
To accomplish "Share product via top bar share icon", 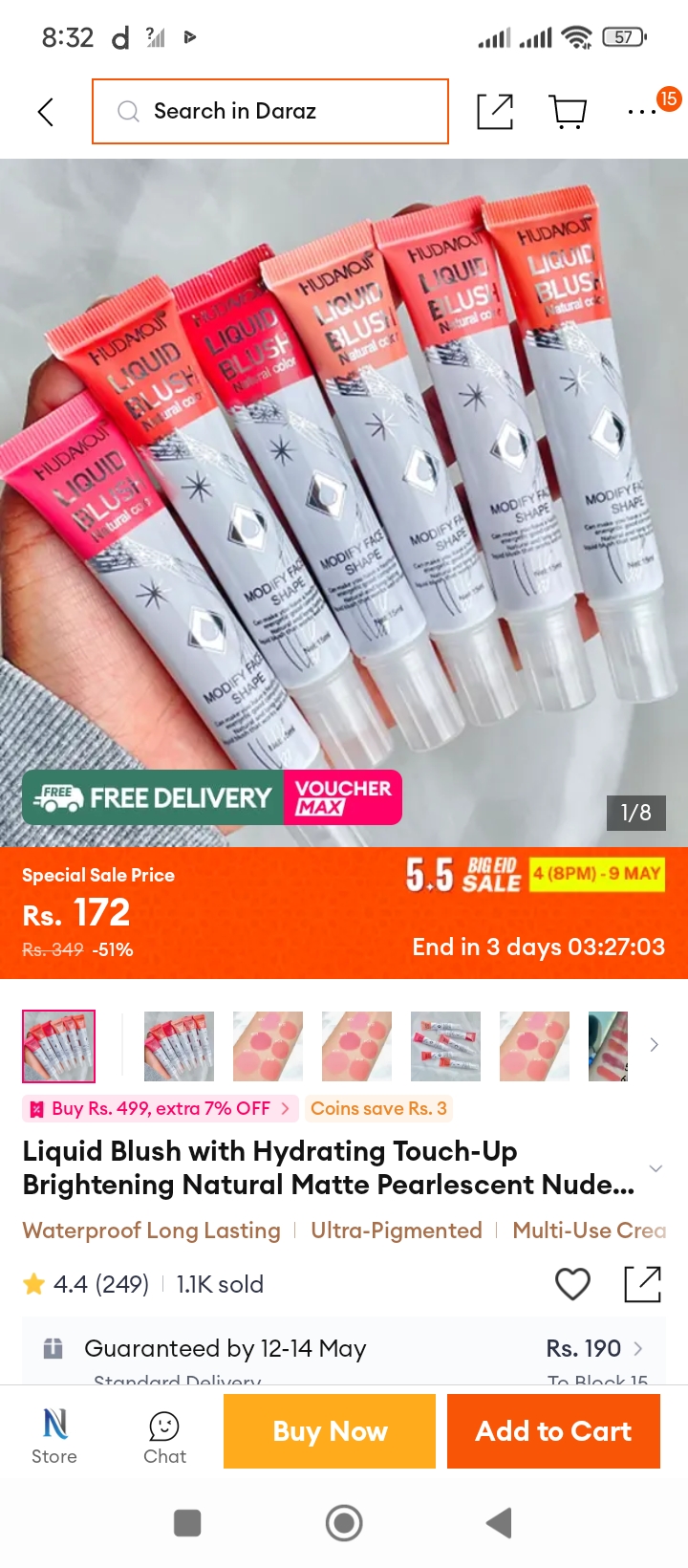I will (495, 112).
